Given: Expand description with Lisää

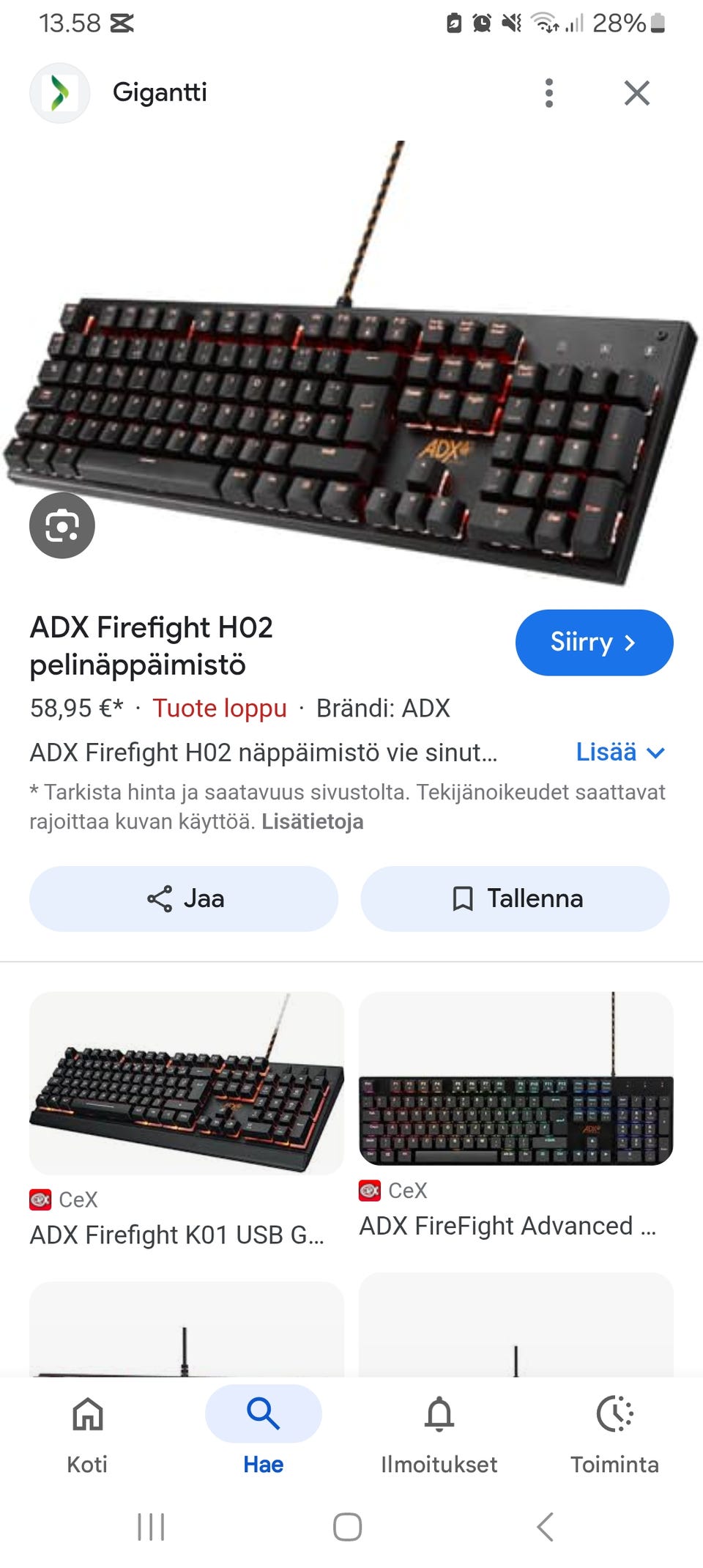Looking at the screenshot, I should pyautogui.click(x=620, y=752).
